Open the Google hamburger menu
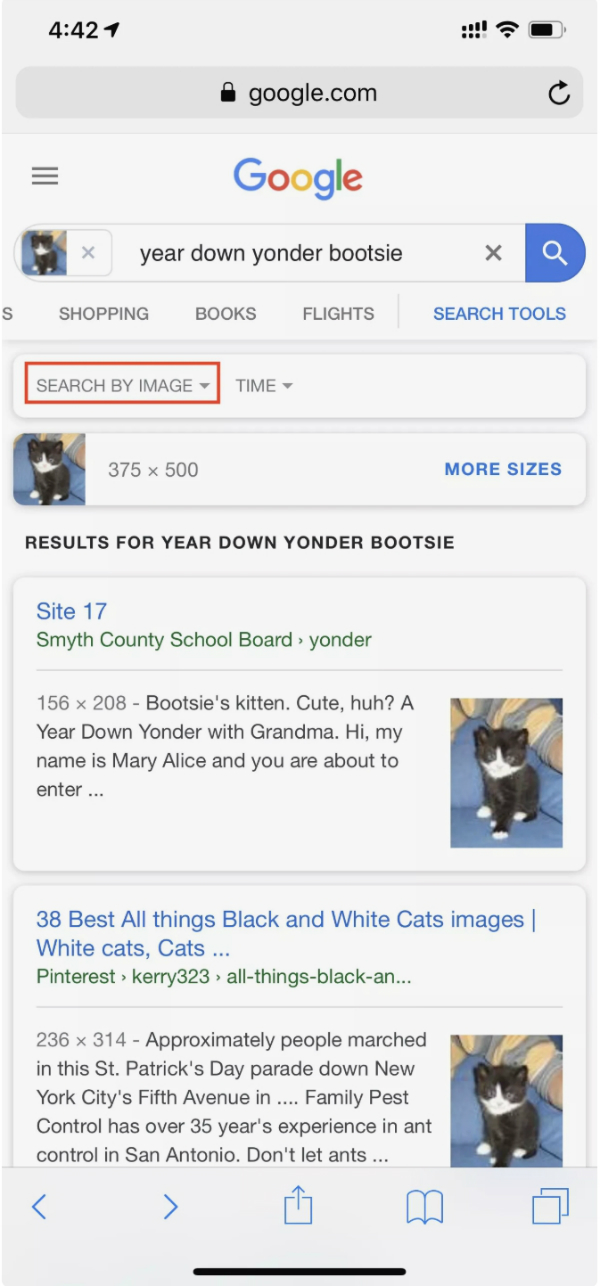This screenshot has height=1286, width=600. click(45, 177)
